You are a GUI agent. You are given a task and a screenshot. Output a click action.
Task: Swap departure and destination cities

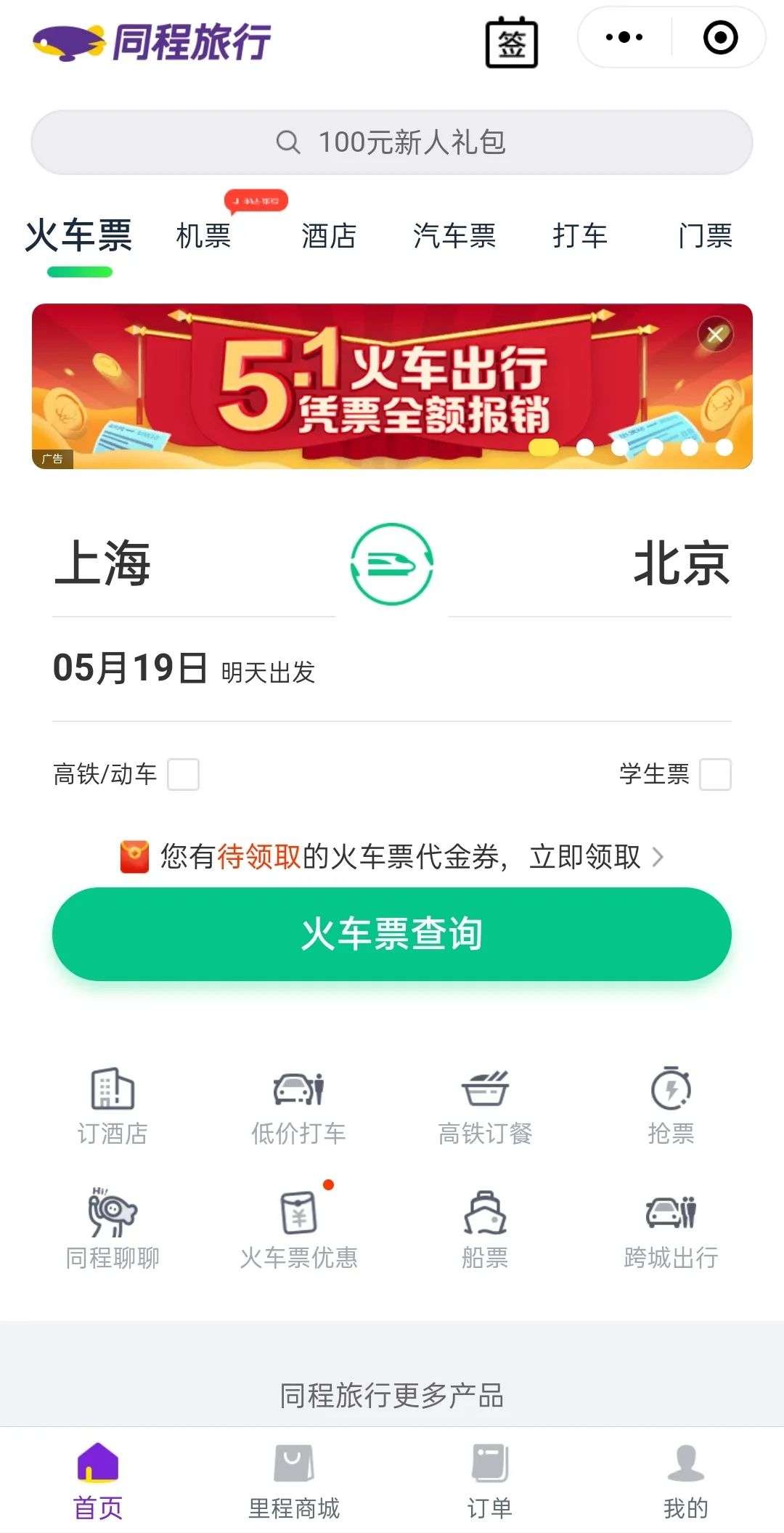tap(391, 564)
